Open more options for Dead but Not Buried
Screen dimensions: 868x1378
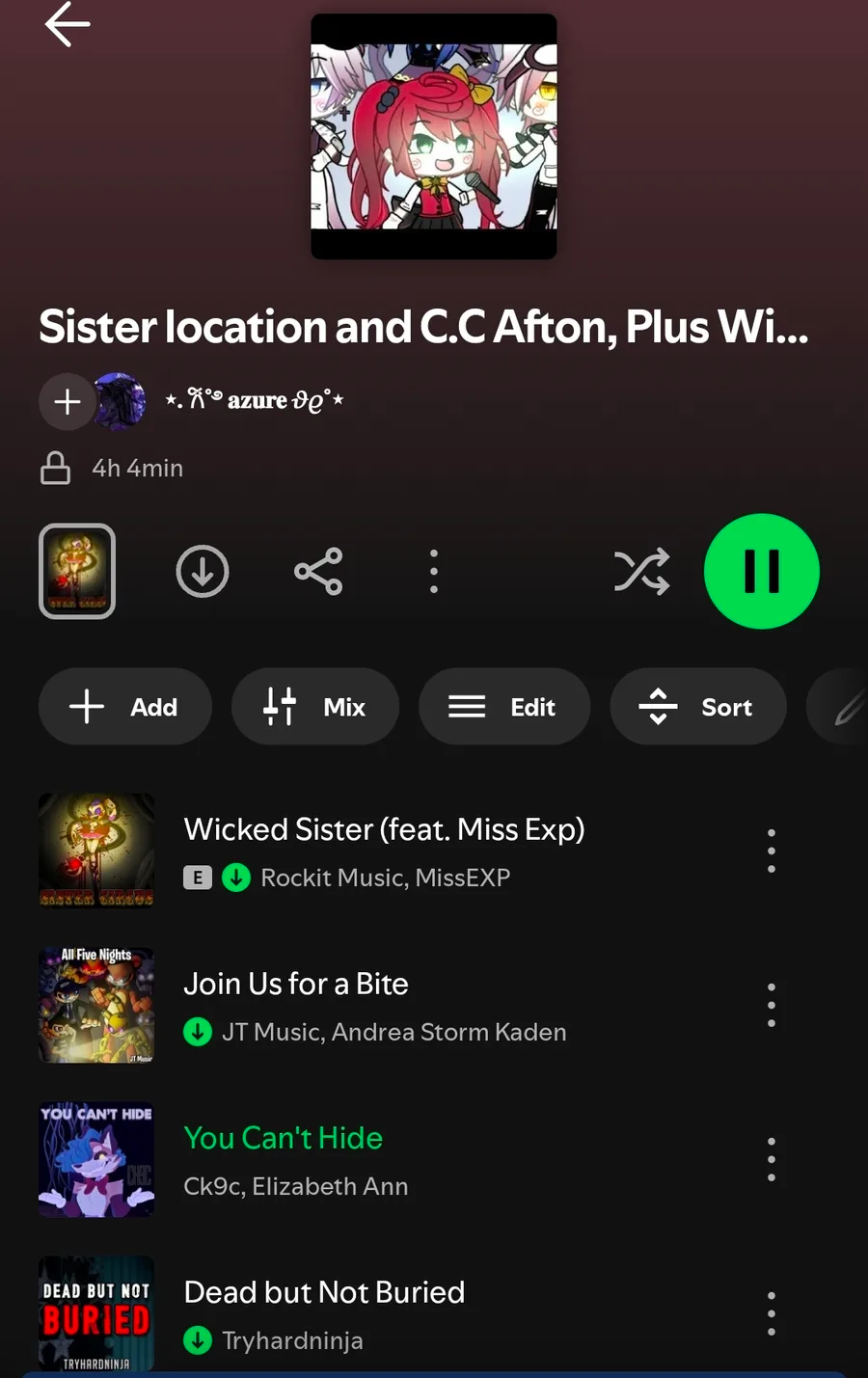pos(772,1313)
